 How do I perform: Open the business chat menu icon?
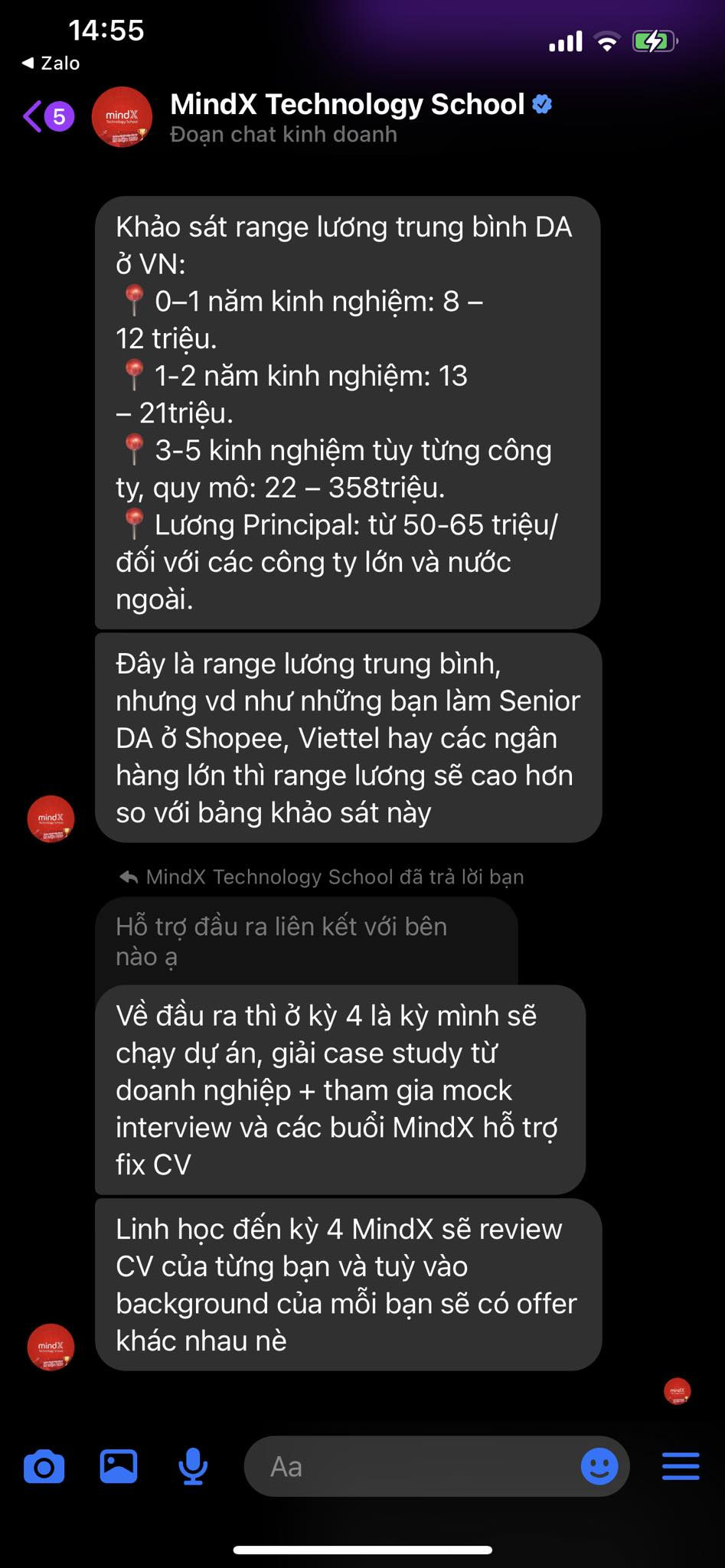(x=680, y=1467)
